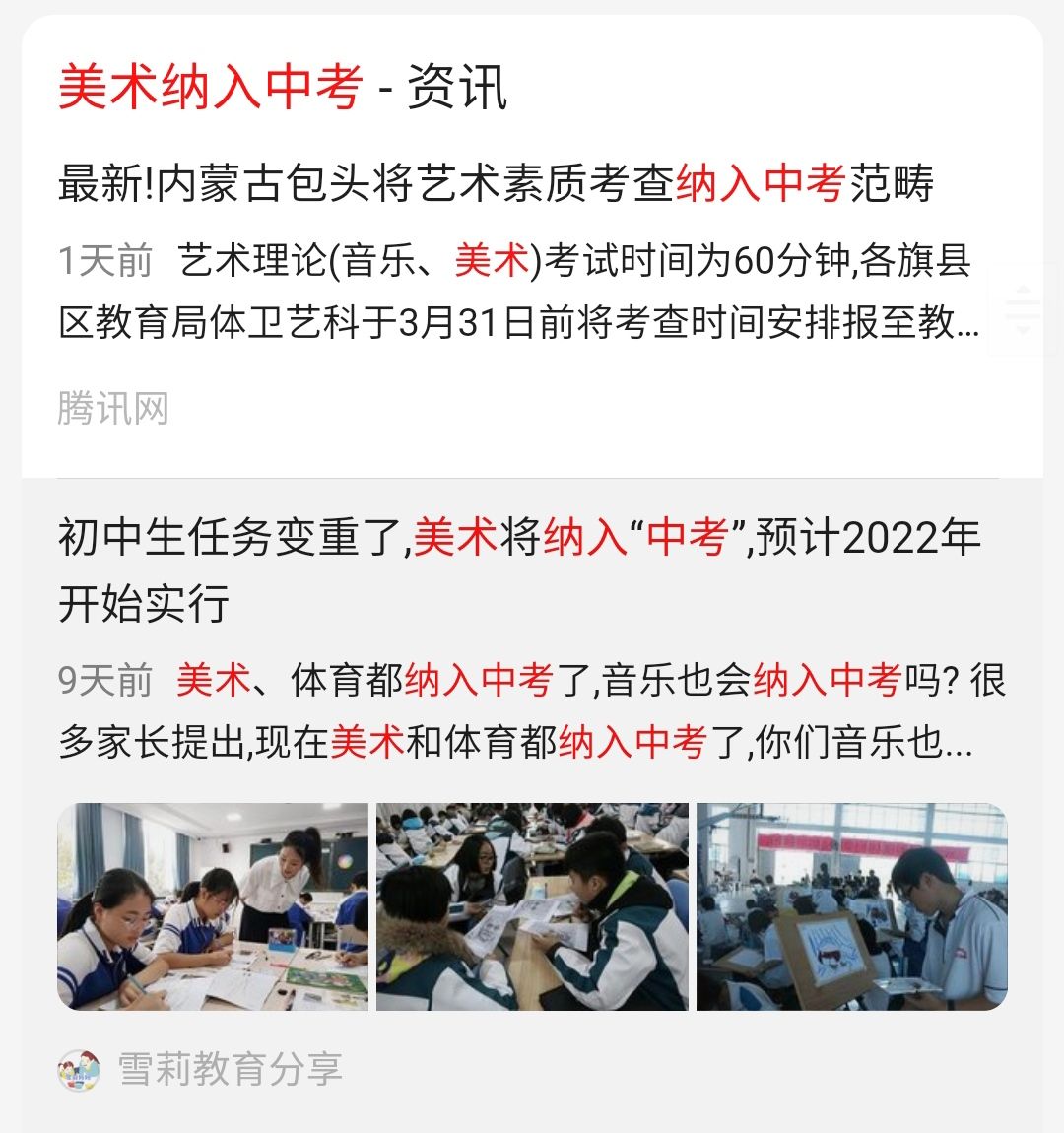
Task: Open the Baotou art quality exam article
Action: (x=496, y=183)
